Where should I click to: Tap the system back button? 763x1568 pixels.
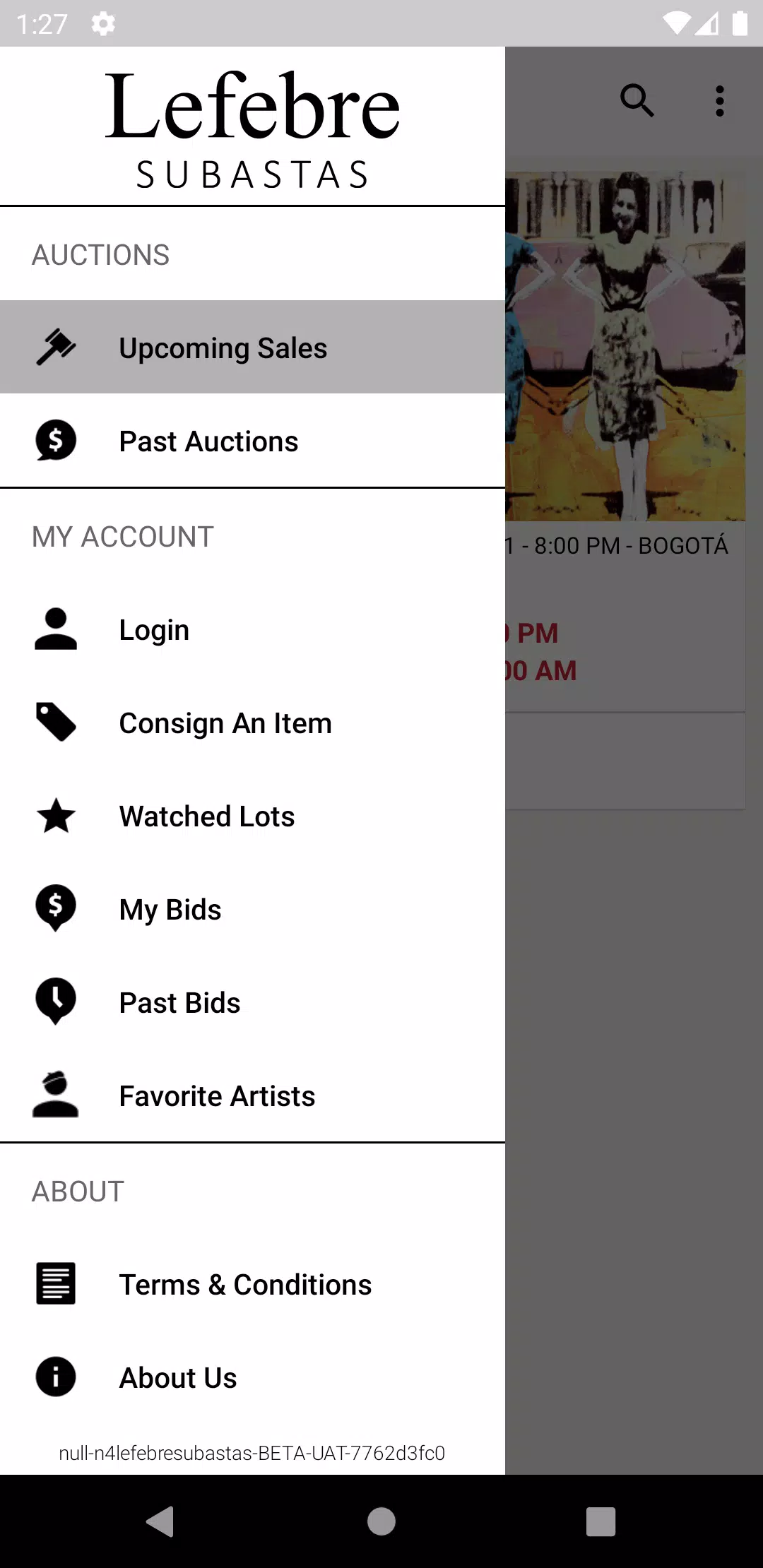coord(160,1521)
